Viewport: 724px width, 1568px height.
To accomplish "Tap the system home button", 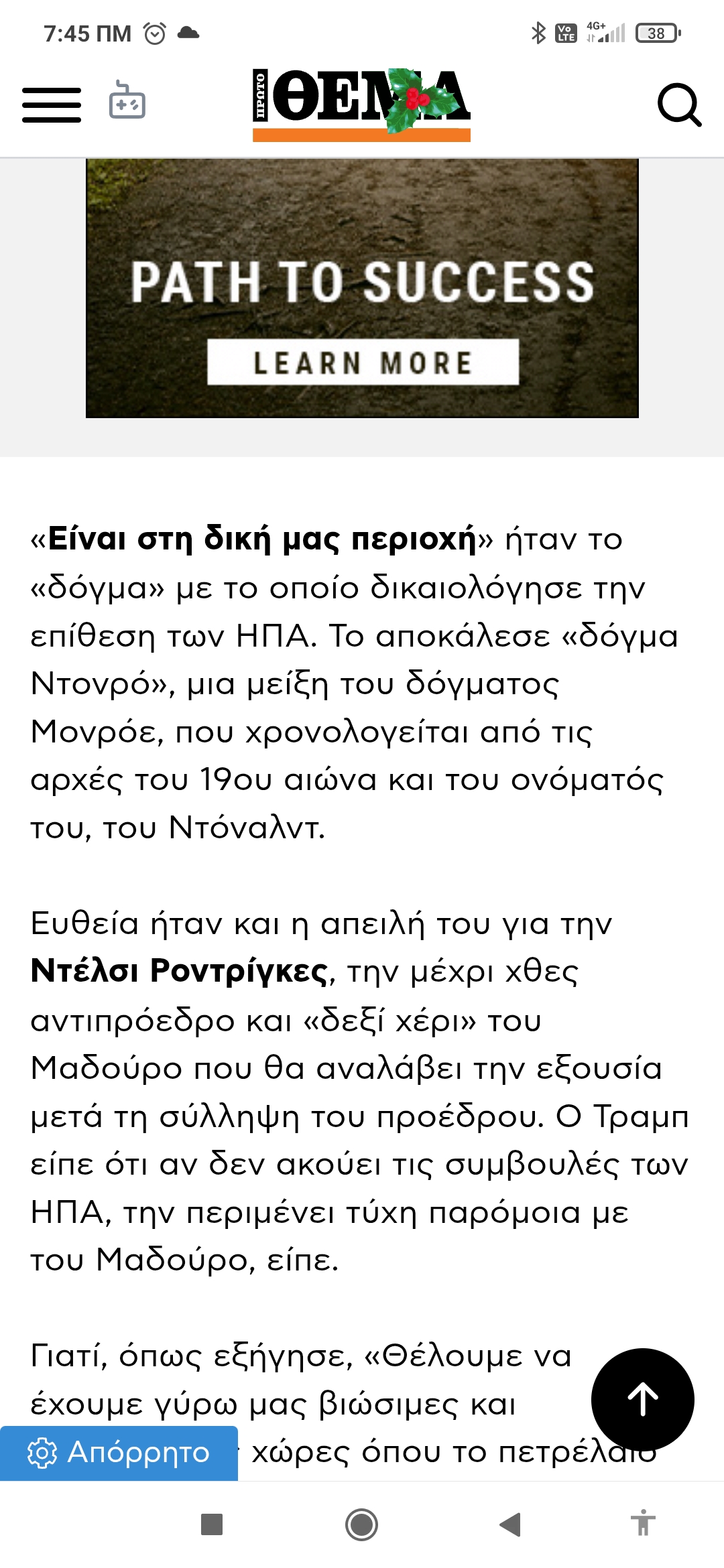I will click(x=361, y=1524).
